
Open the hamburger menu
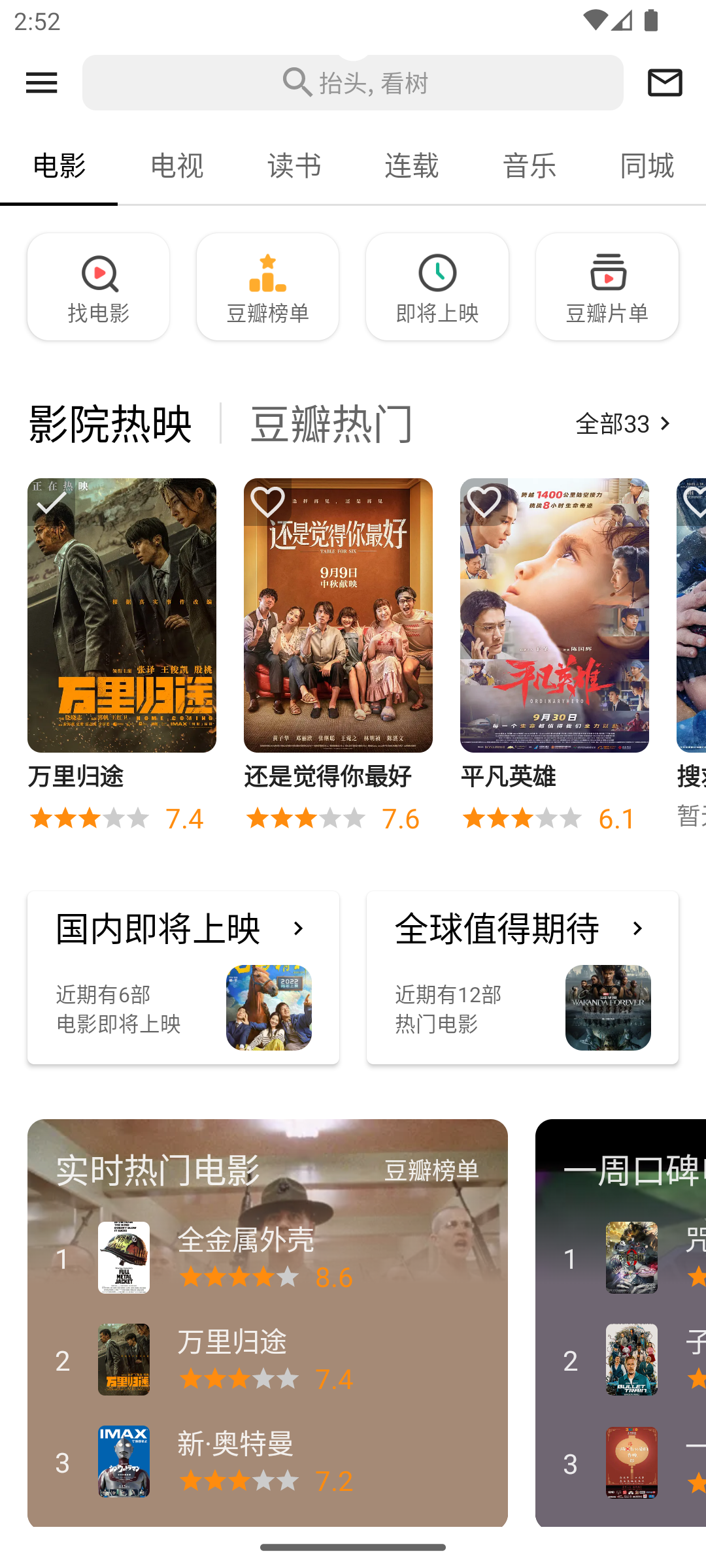[x=42, y=83]
